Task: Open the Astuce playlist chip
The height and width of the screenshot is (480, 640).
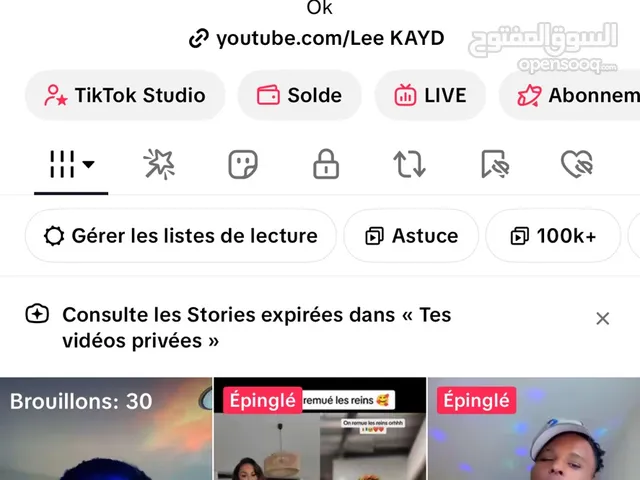Action: (411, 236)
